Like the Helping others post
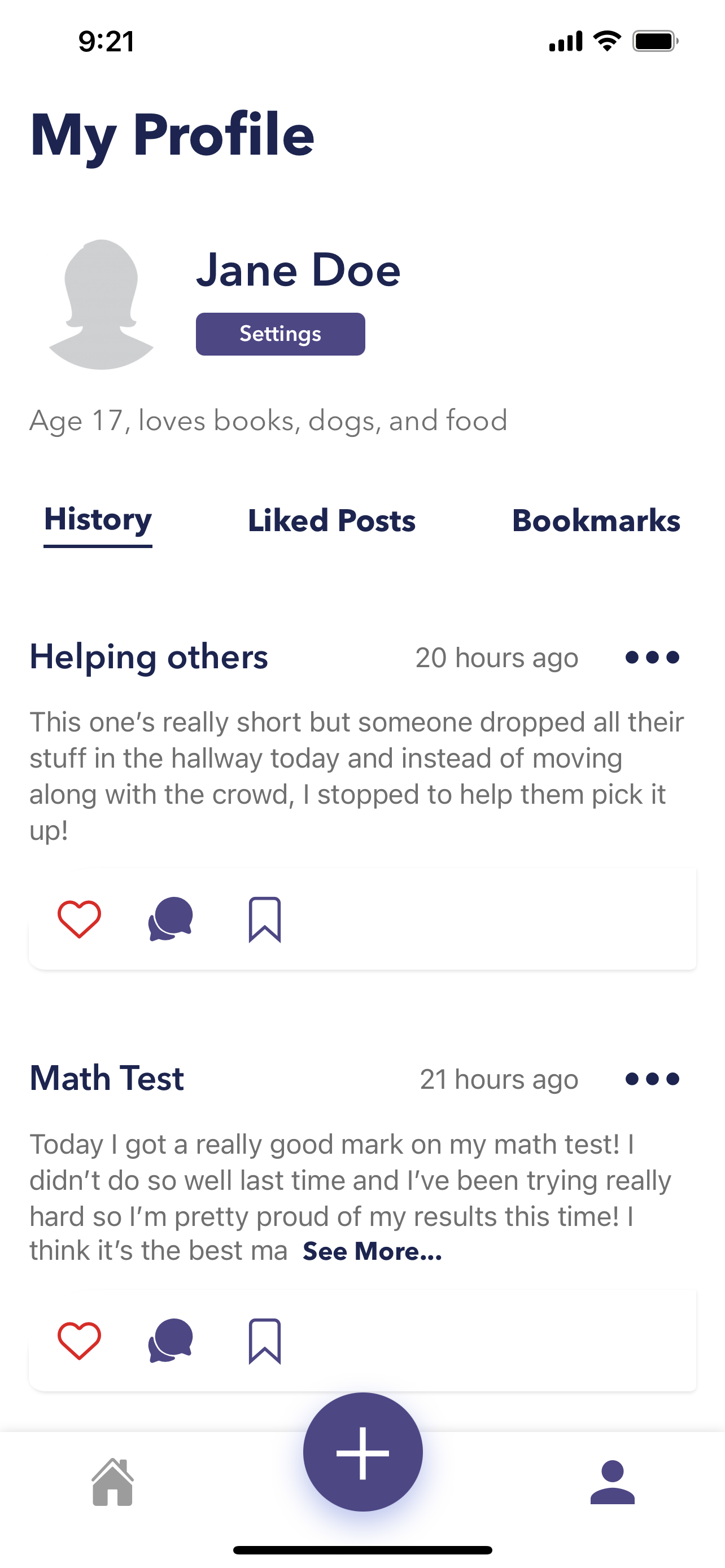Image resolution: width=725 pixels, height=1568 pixels. click(x=79, y=918)
